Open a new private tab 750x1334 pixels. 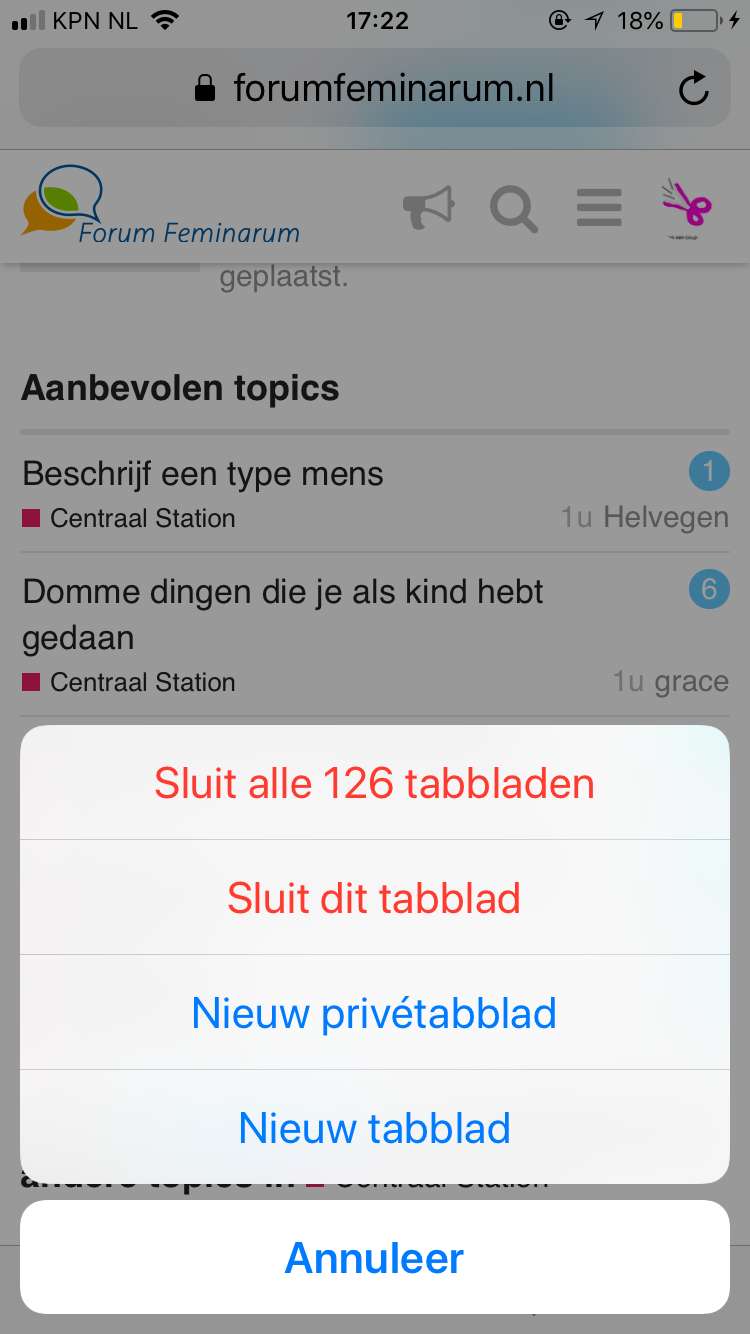point(375,1013)
